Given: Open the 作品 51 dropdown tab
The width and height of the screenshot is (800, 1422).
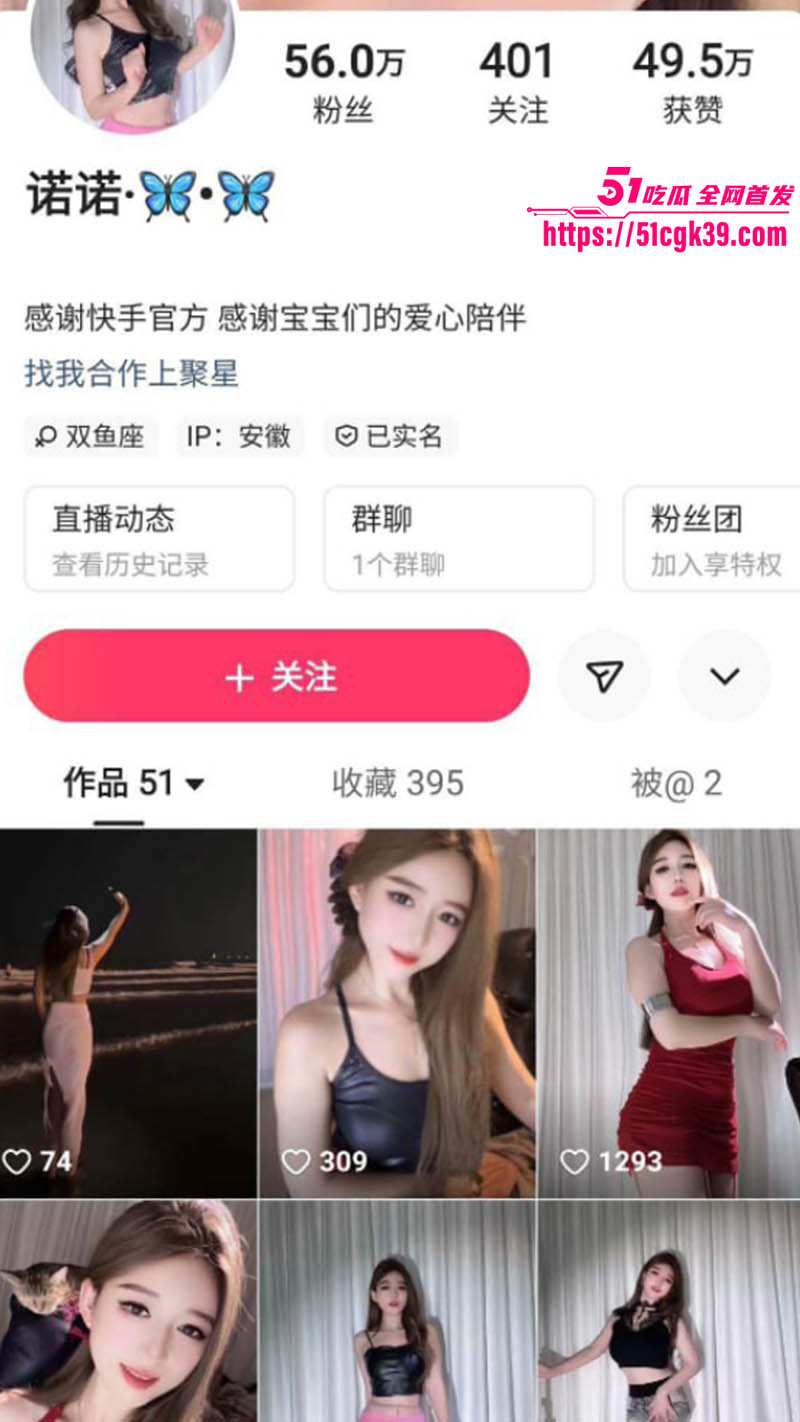Looking at the screenshot, I should click(133, 783).
